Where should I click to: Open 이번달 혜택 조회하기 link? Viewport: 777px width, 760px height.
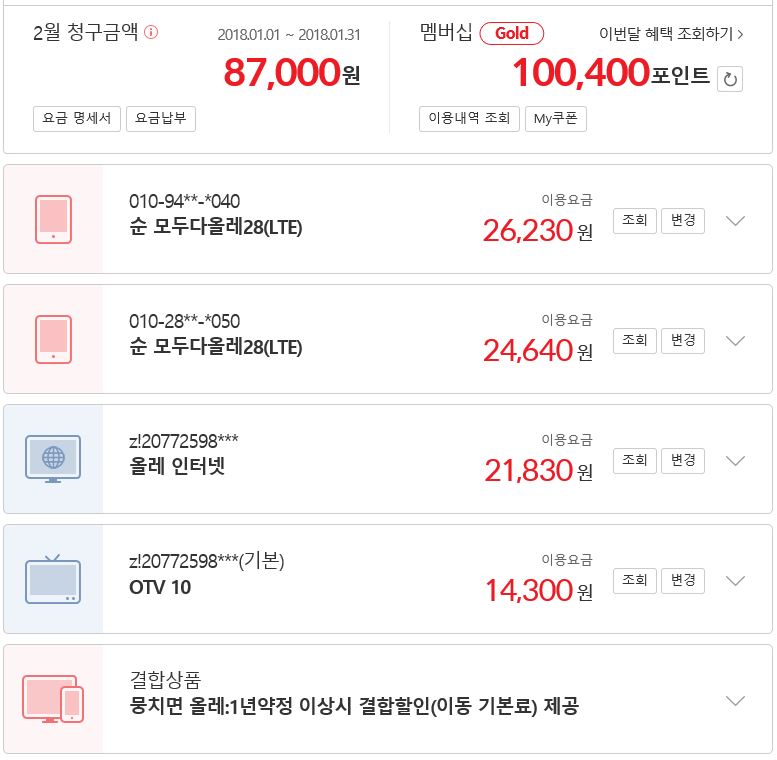click(671, 34)
